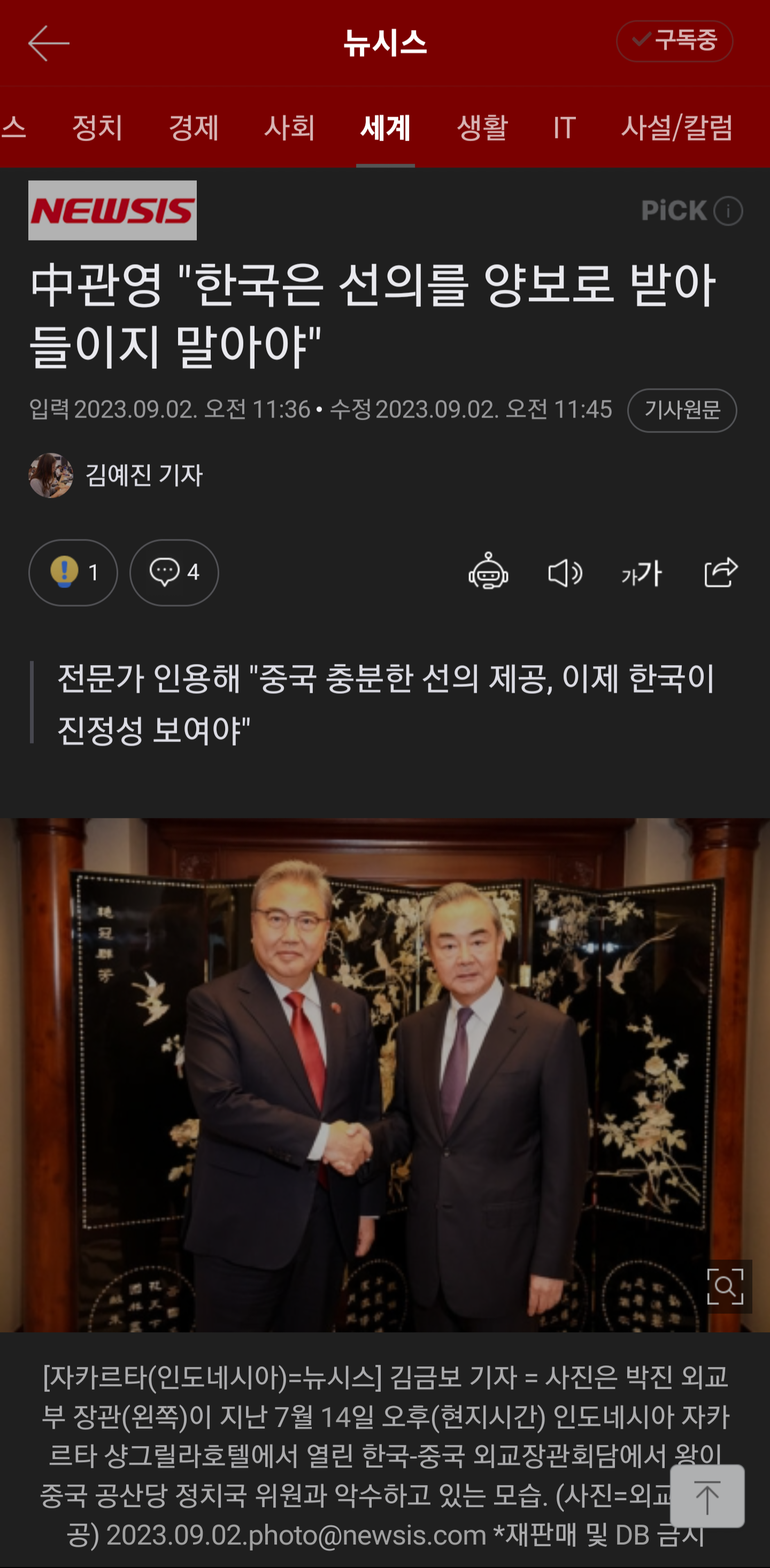Open the original article via 기사원문
The width and height of the screenshot is (770, 1568).
pyautogui.click(x=682, y=410)
